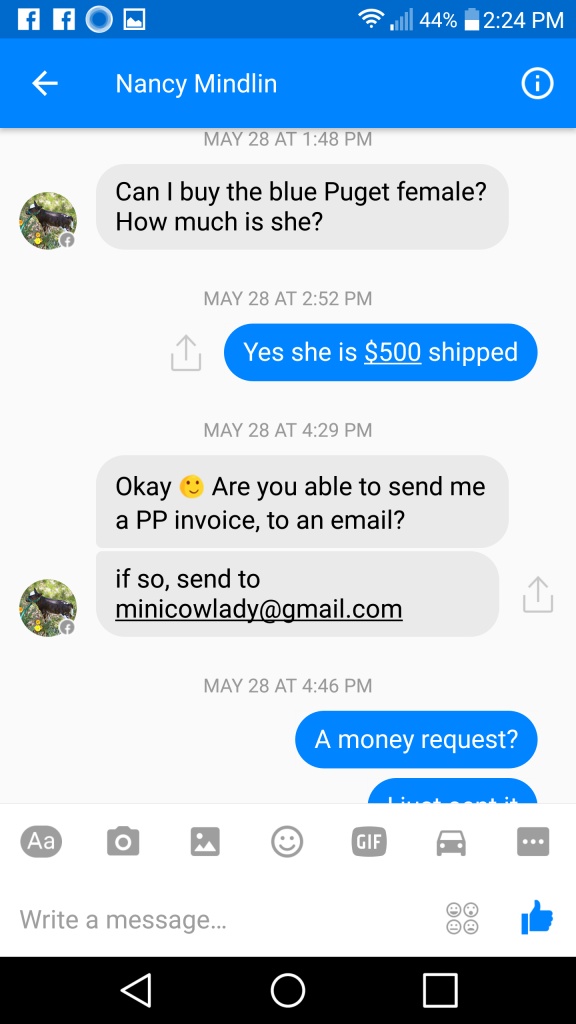Open the minicowlady@gmail.com email link
The height and width of the screenshot is (1024, 576).
click(x=259, y=609)
